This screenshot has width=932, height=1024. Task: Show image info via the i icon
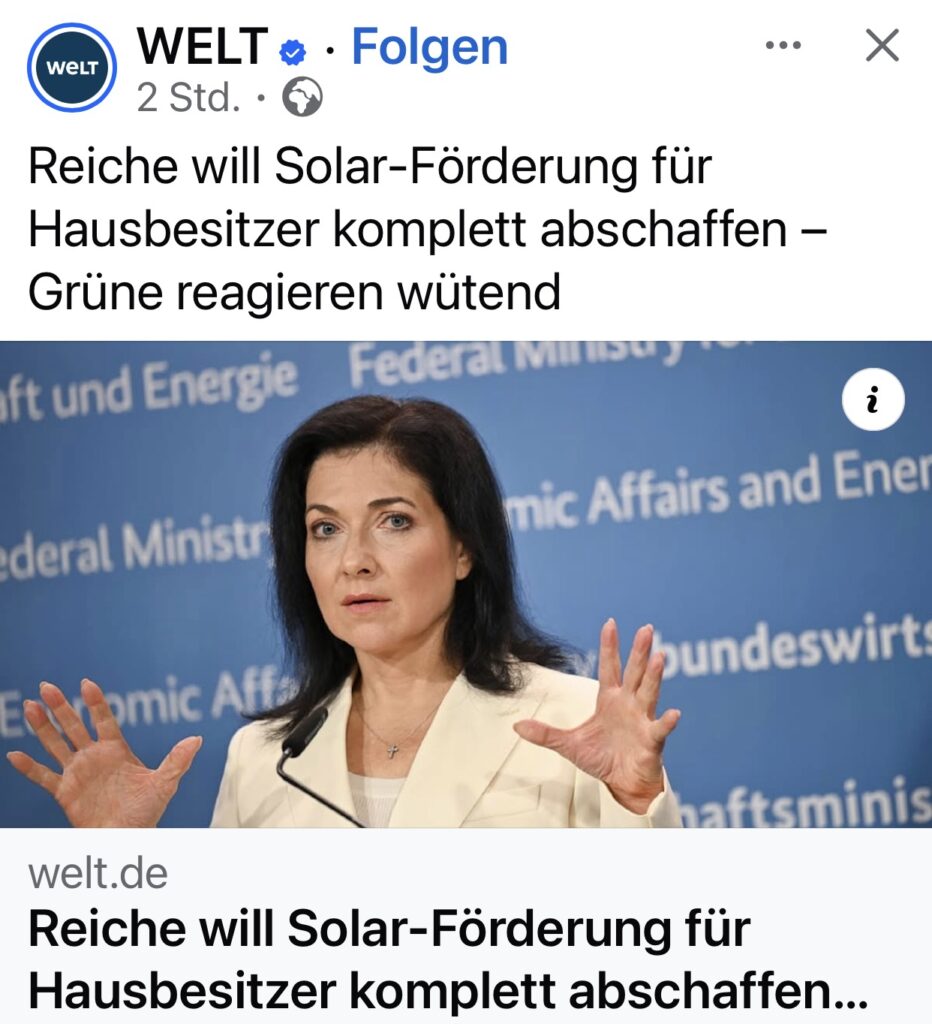[x=871, y=401]
